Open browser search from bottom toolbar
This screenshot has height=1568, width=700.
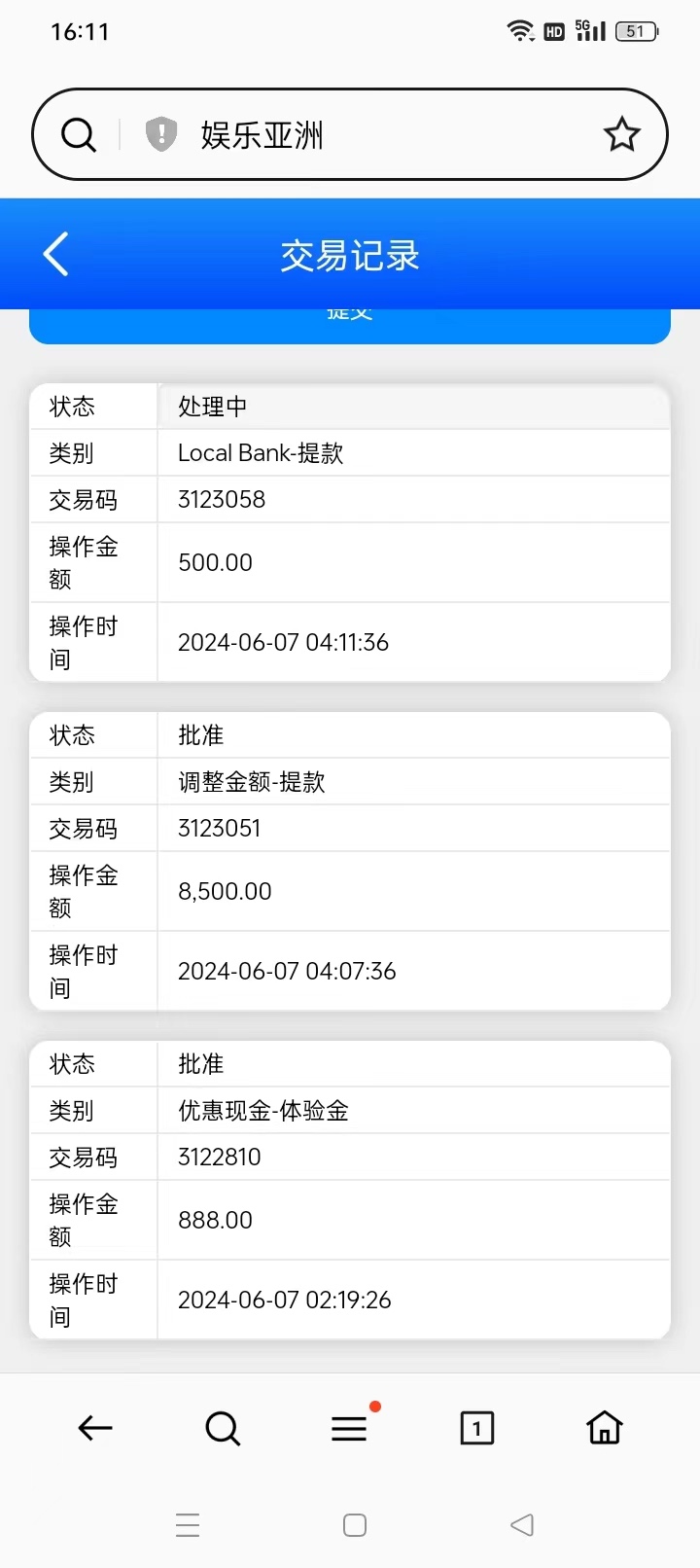[x=223, y=1428]
